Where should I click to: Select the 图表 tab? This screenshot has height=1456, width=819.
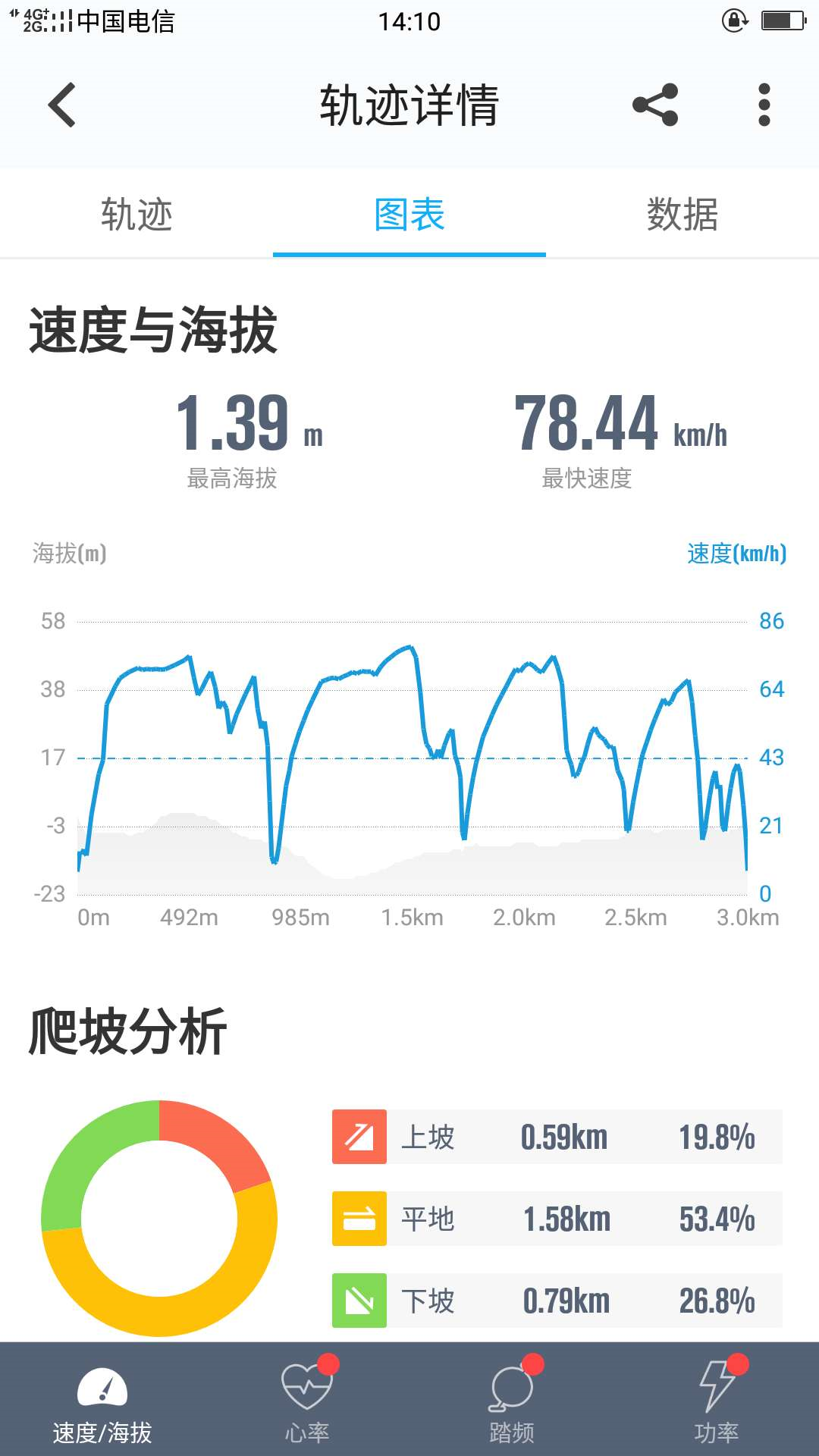[409, 214]
